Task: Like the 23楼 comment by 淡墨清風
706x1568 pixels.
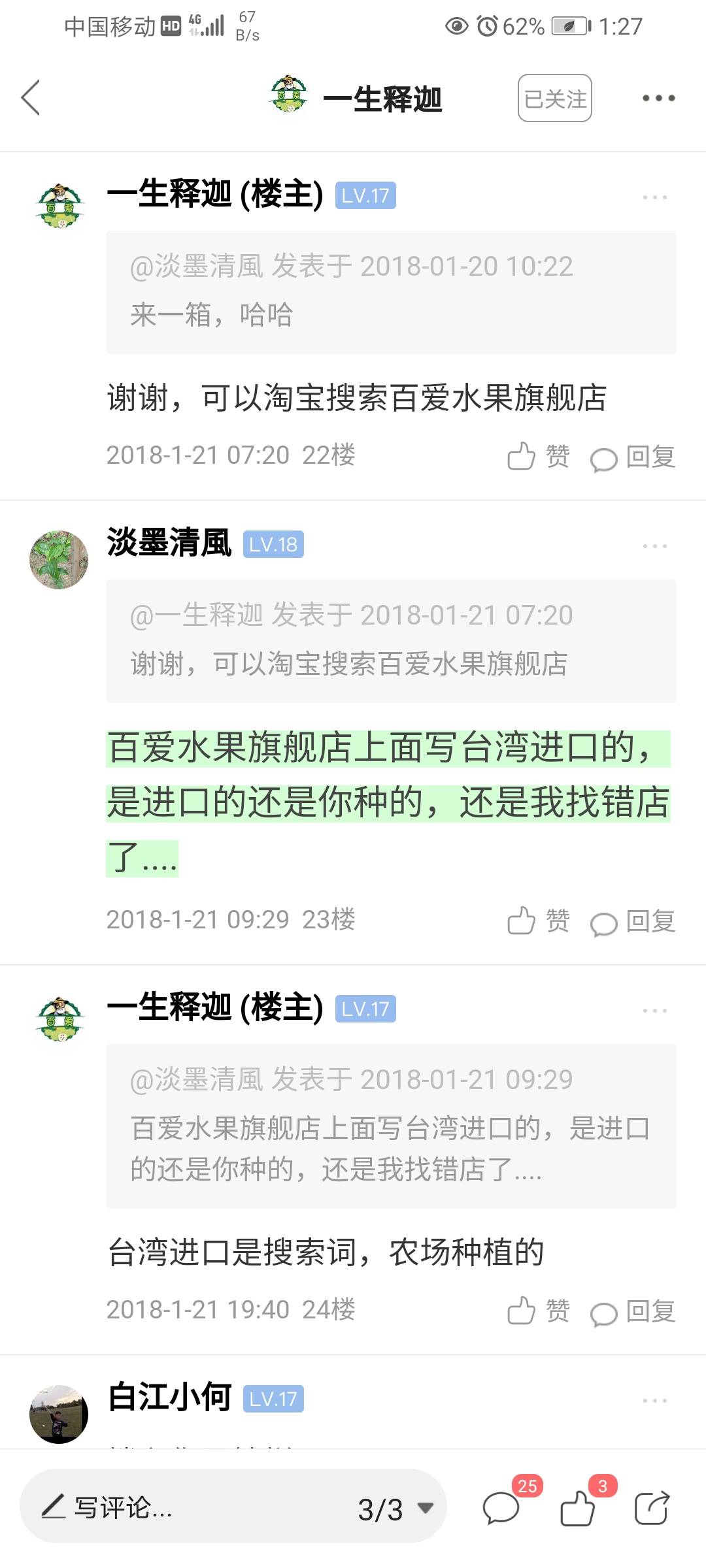Action: [x=539, y=921]
